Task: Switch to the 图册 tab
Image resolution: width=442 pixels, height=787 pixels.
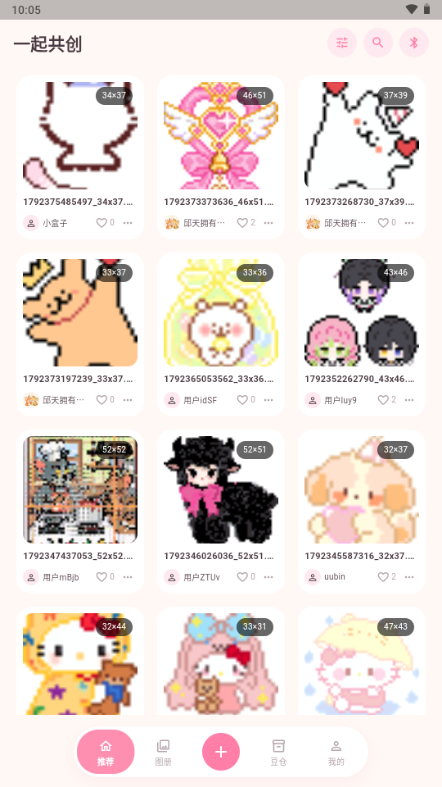Action: point(163,752)
